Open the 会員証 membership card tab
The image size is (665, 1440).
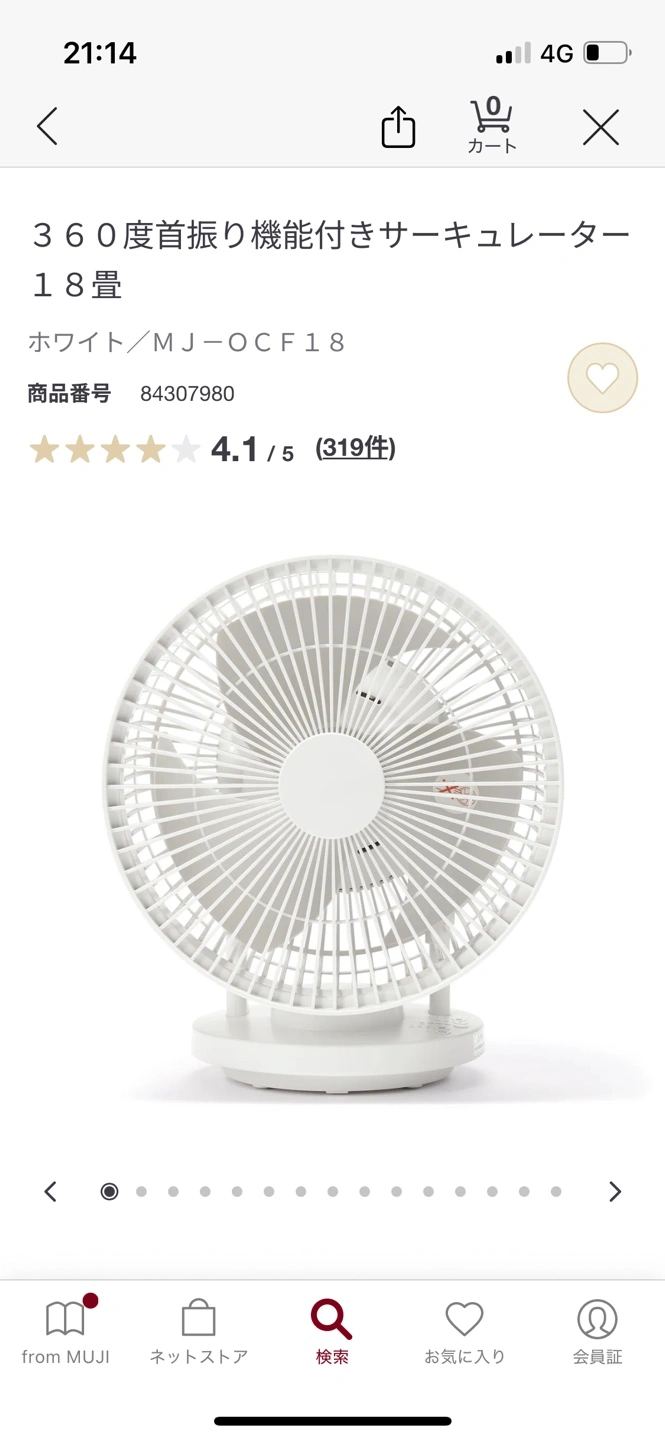pos(597,1332)
